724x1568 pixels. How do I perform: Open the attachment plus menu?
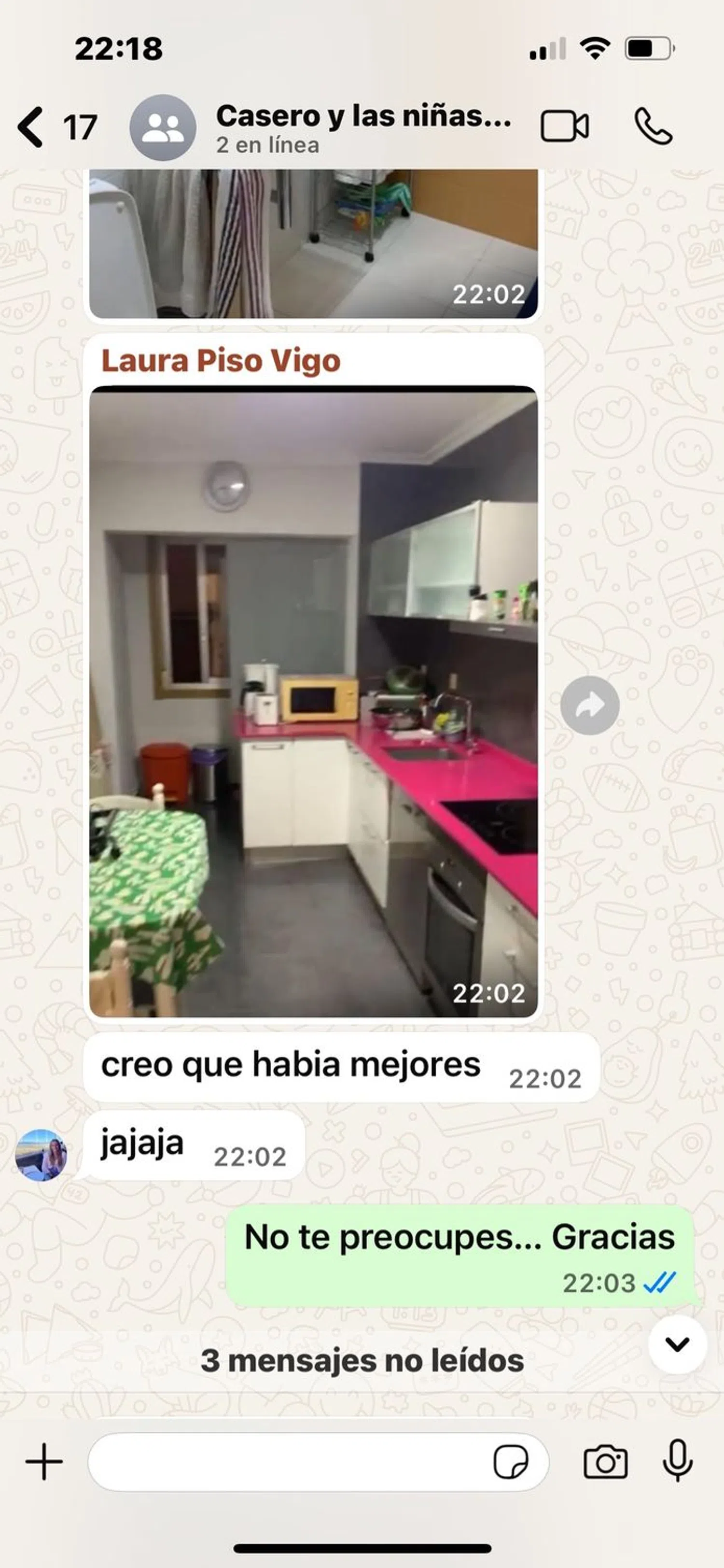[44, 1462]
